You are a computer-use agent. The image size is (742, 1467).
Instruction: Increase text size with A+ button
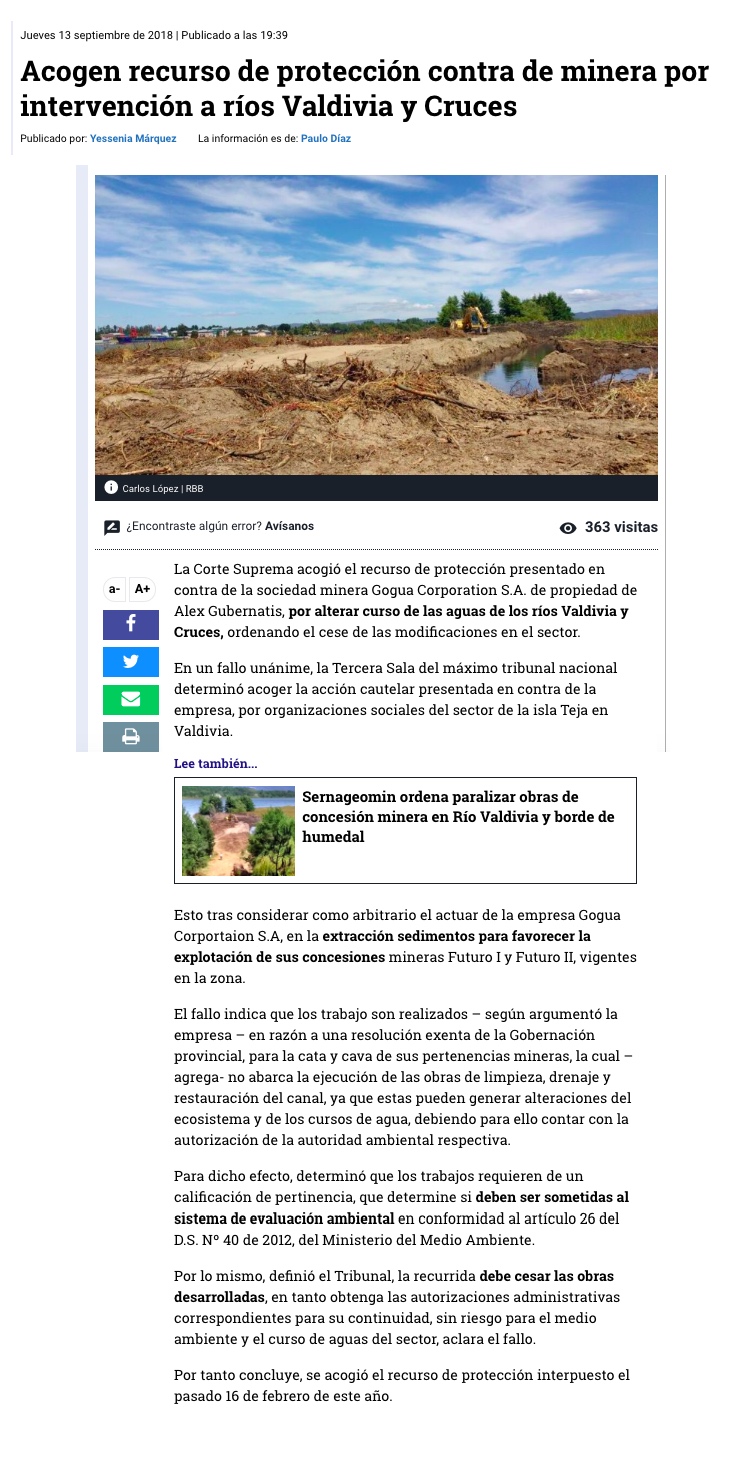pos(143,589)
